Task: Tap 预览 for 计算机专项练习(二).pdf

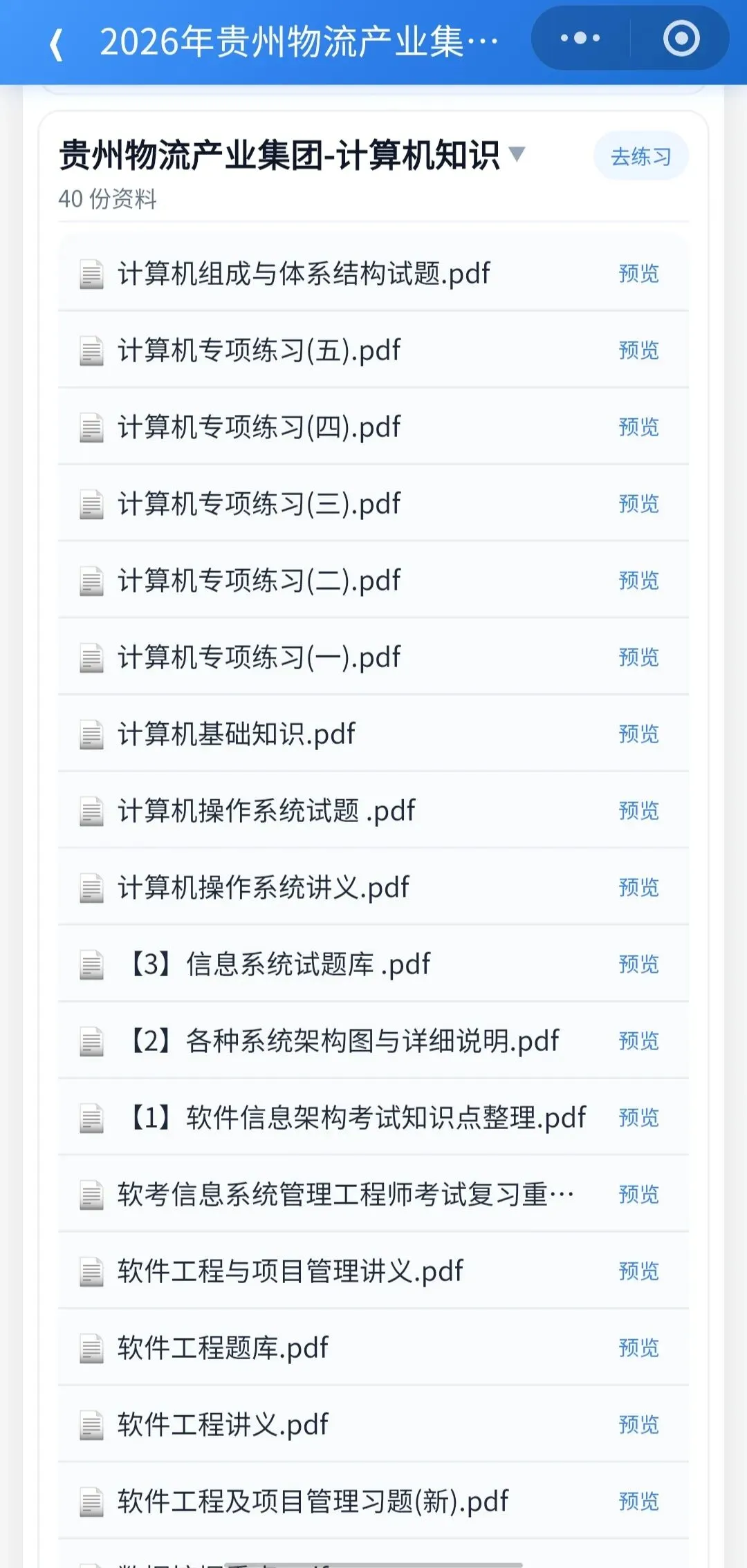Action: coord(638,580)
